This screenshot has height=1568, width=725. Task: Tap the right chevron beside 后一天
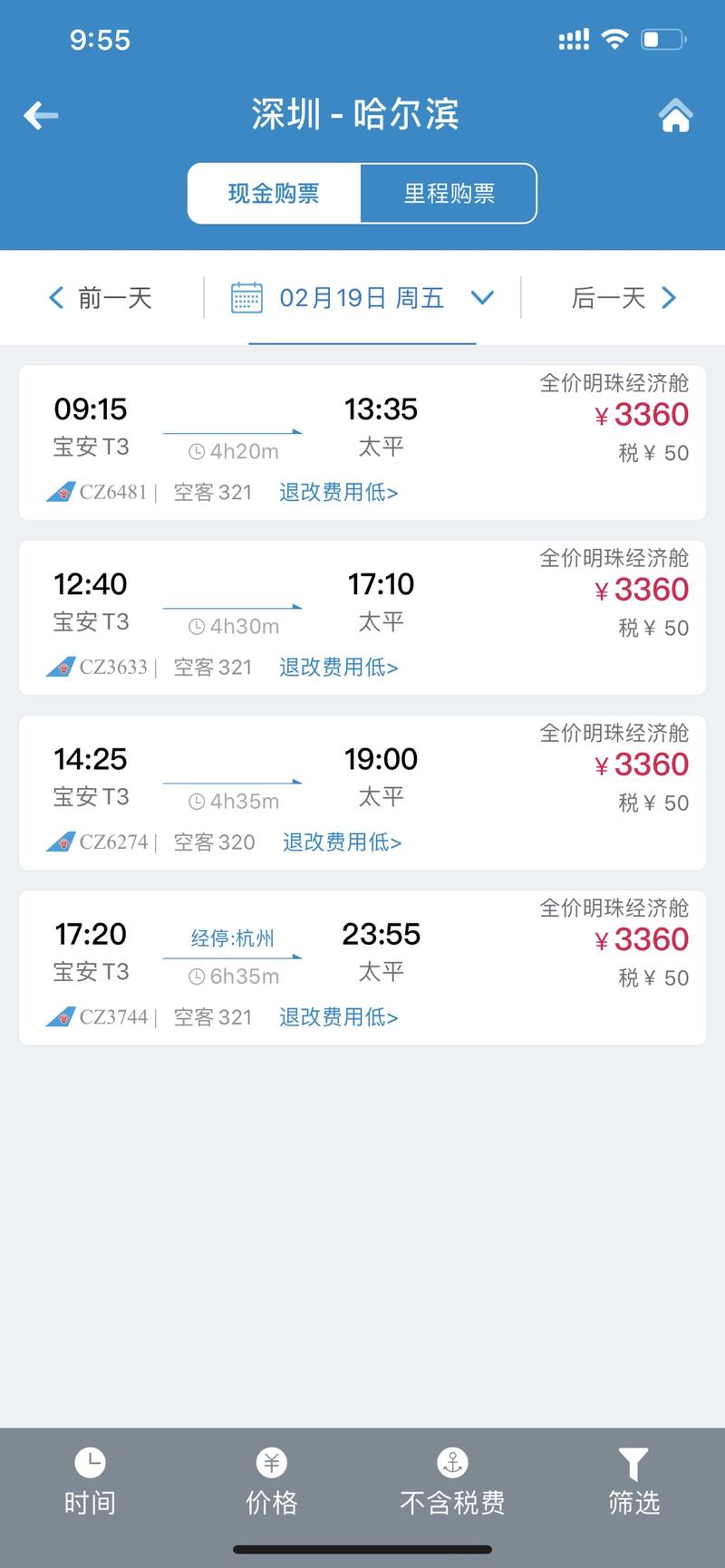[669, 297]
